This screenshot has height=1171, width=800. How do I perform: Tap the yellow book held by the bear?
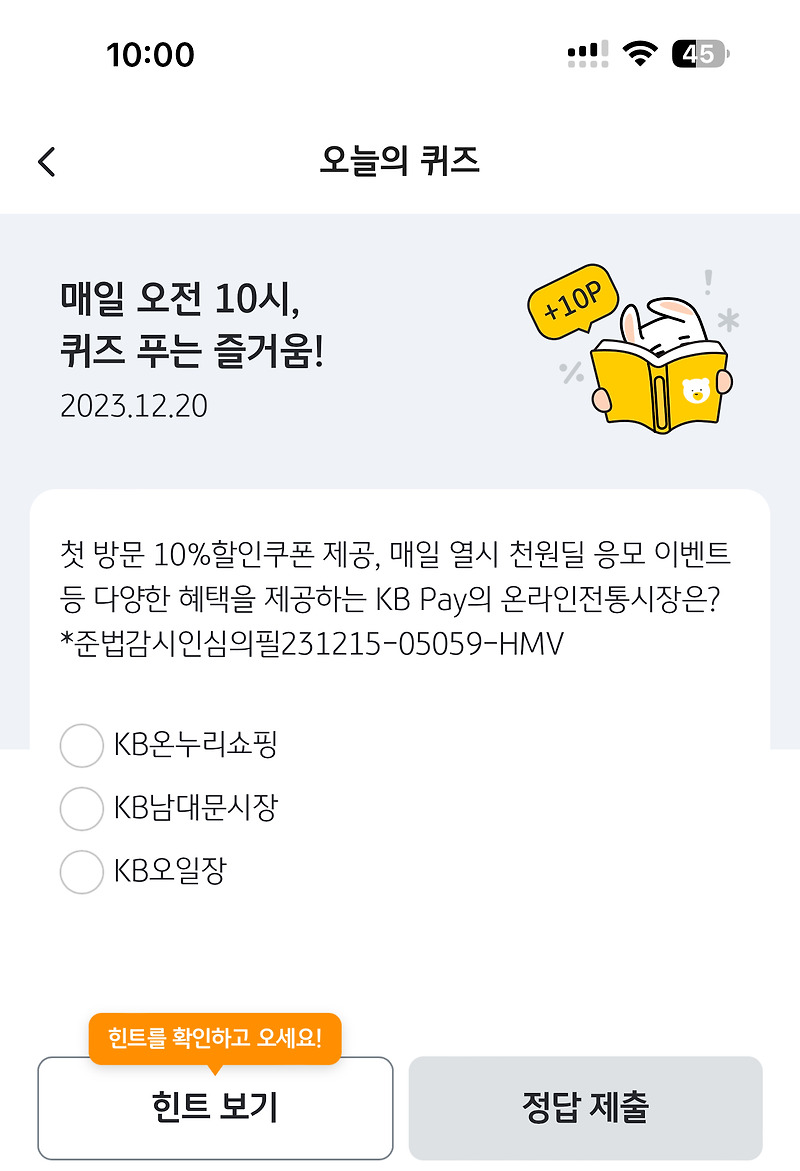click(x=660, y=390)
